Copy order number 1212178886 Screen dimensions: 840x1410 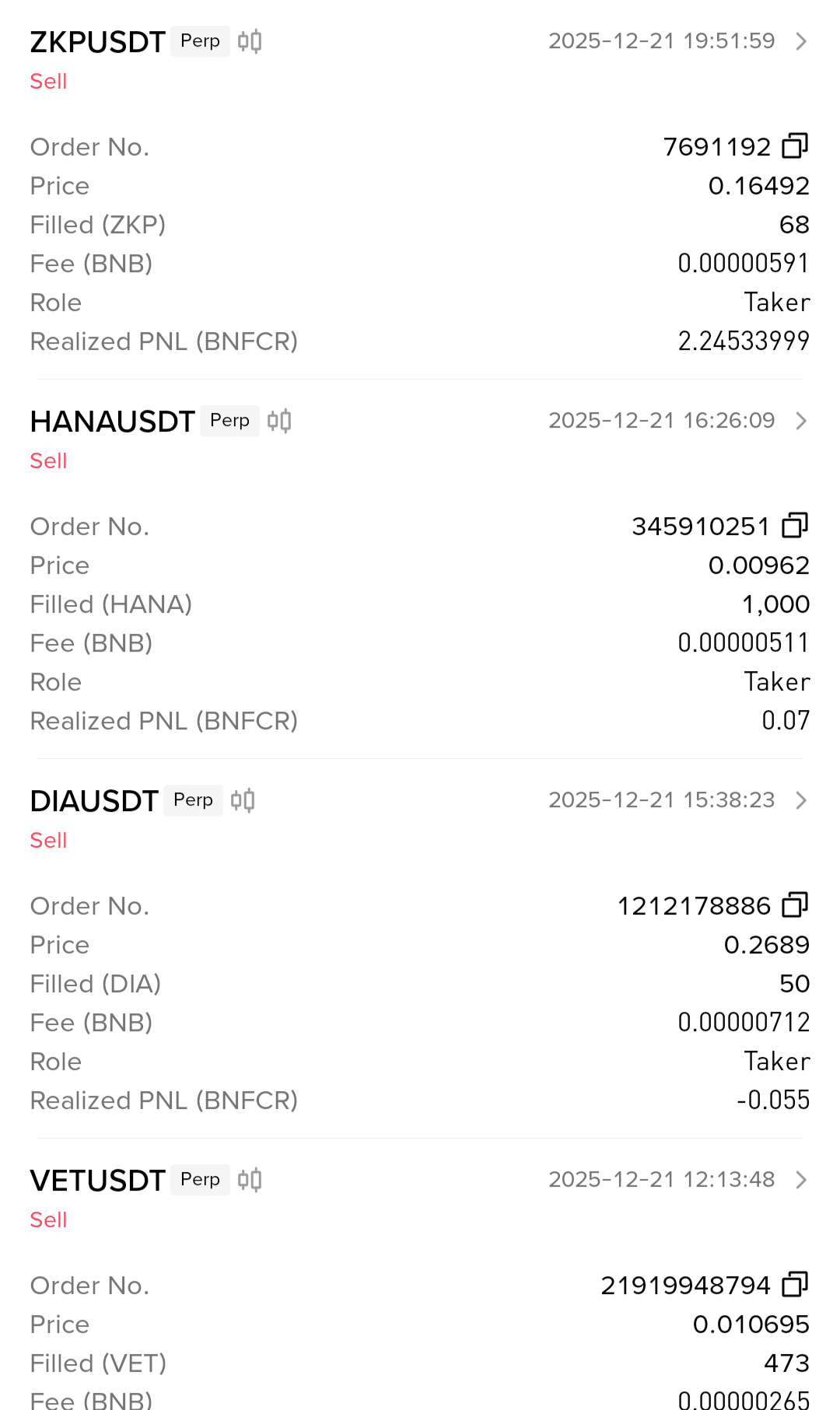tap(795, 905)
